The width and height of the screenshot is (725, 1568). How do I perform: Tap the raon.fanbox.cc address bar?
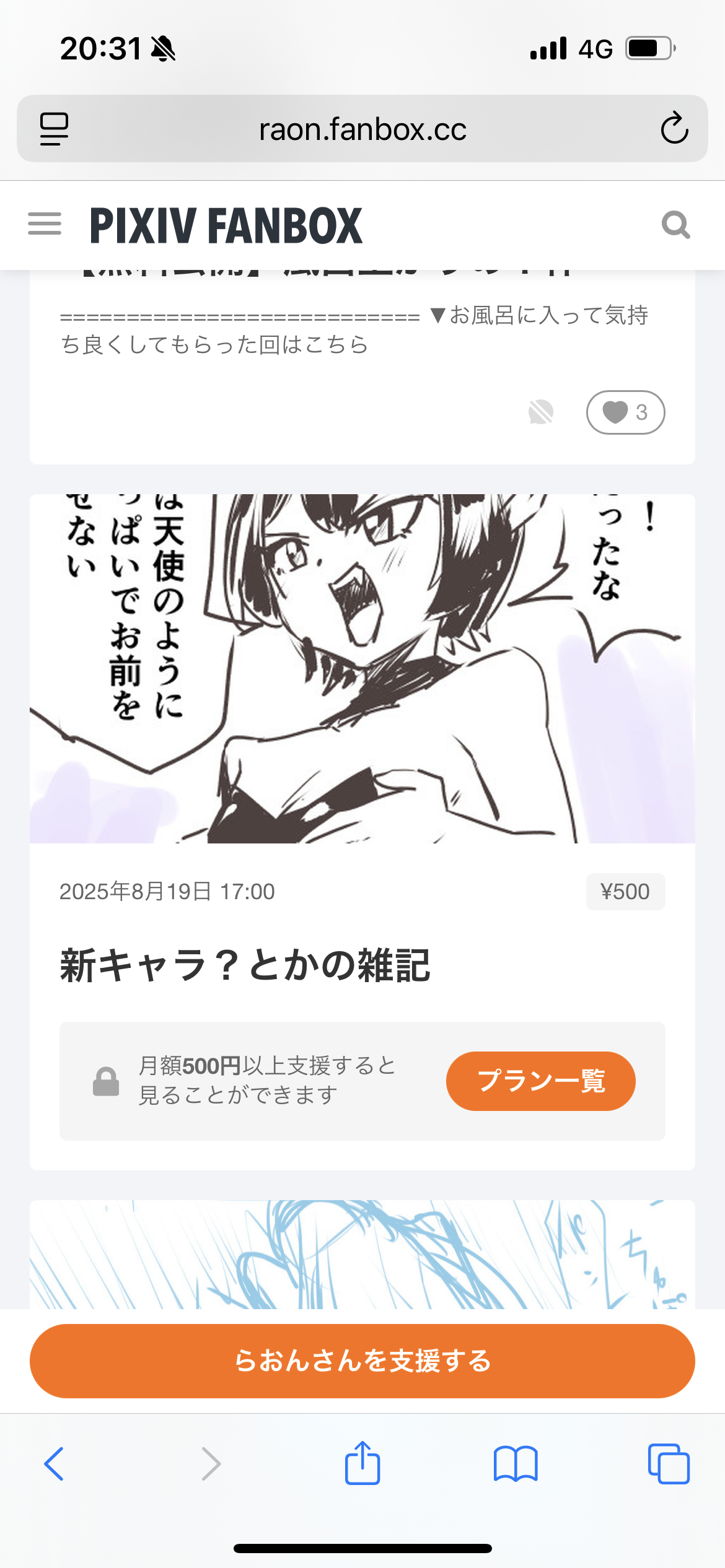[362, 129]
